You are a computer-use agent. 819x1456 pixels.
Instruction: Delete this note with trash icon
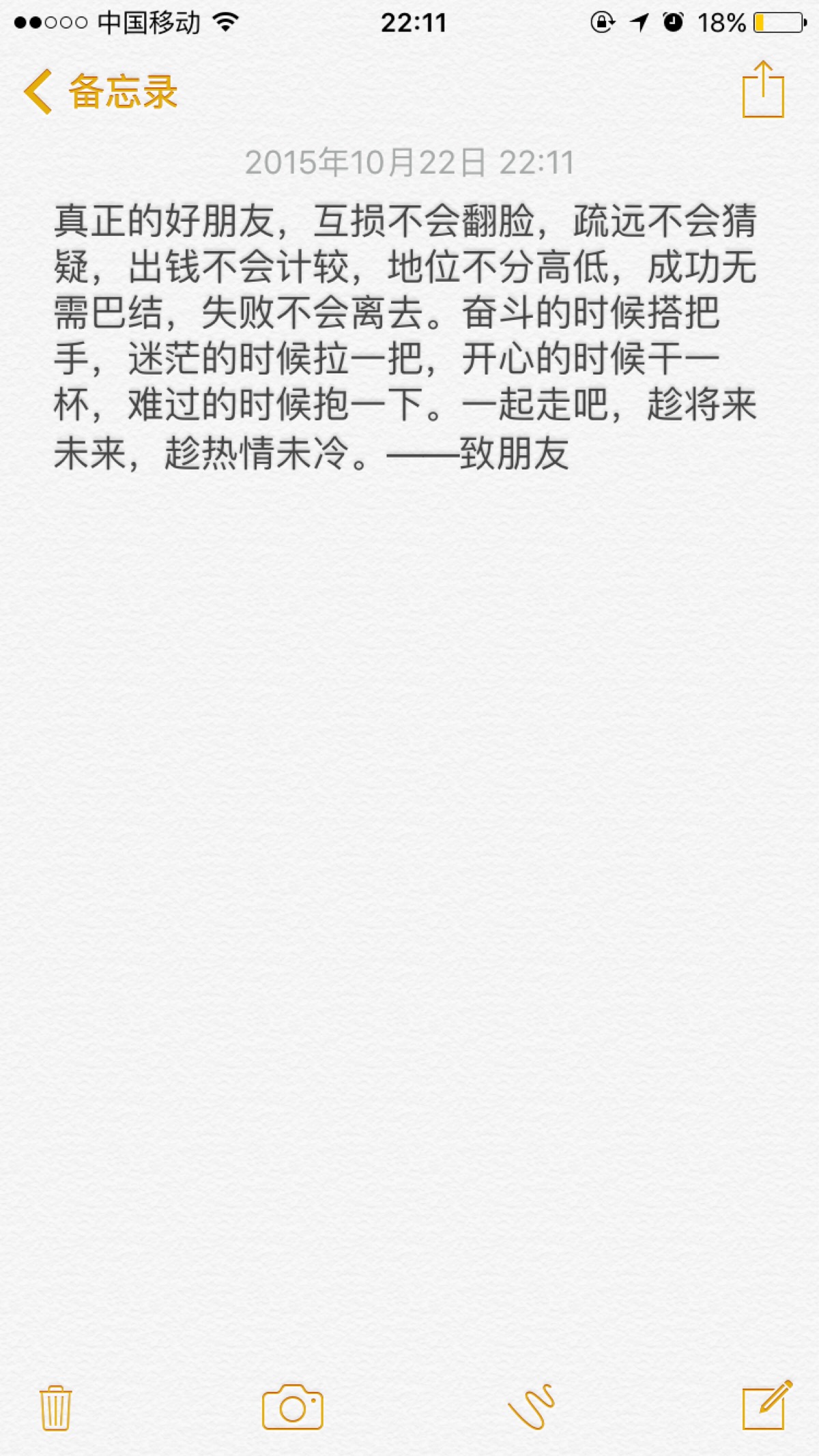(55, 1408)
